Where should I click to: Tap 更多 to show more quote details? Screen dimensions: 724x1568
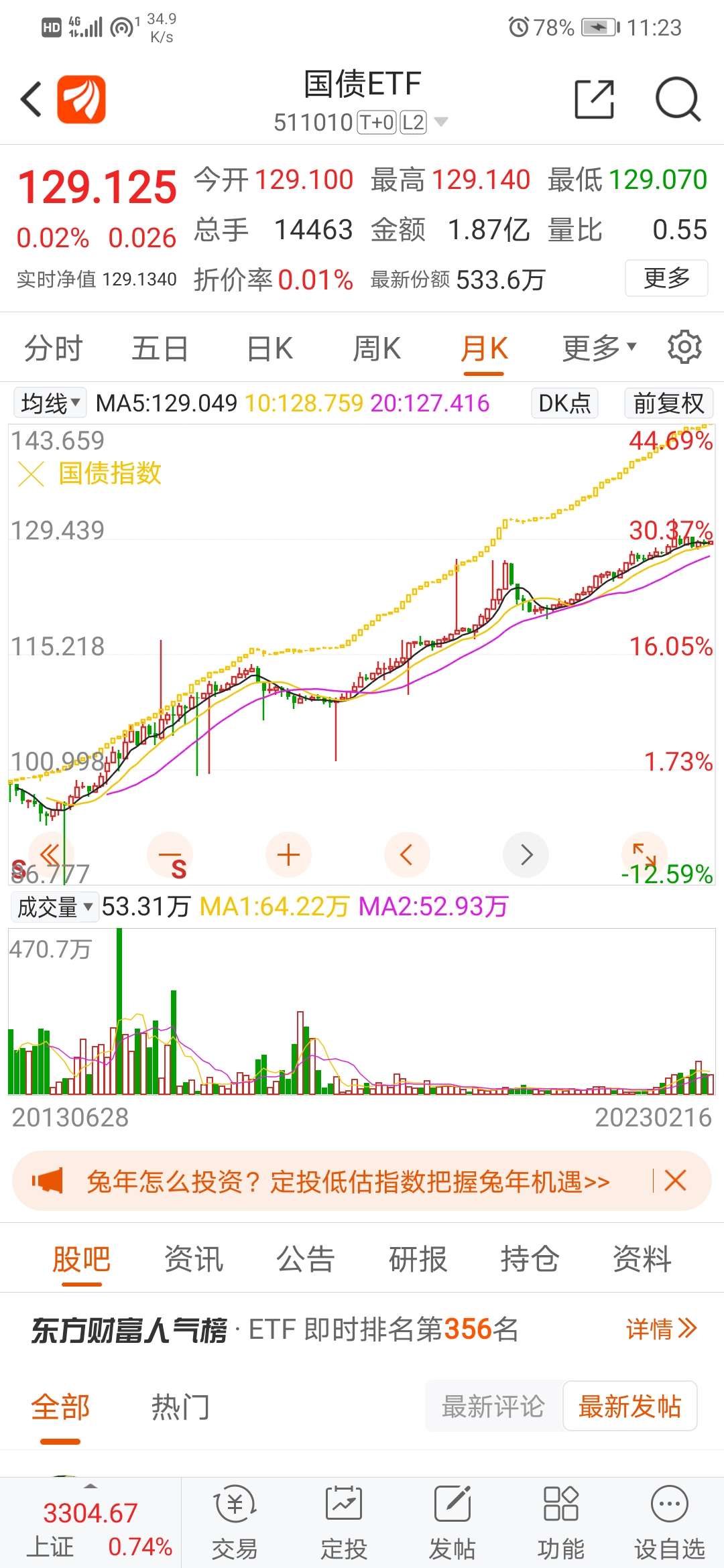tap(666, 277)
